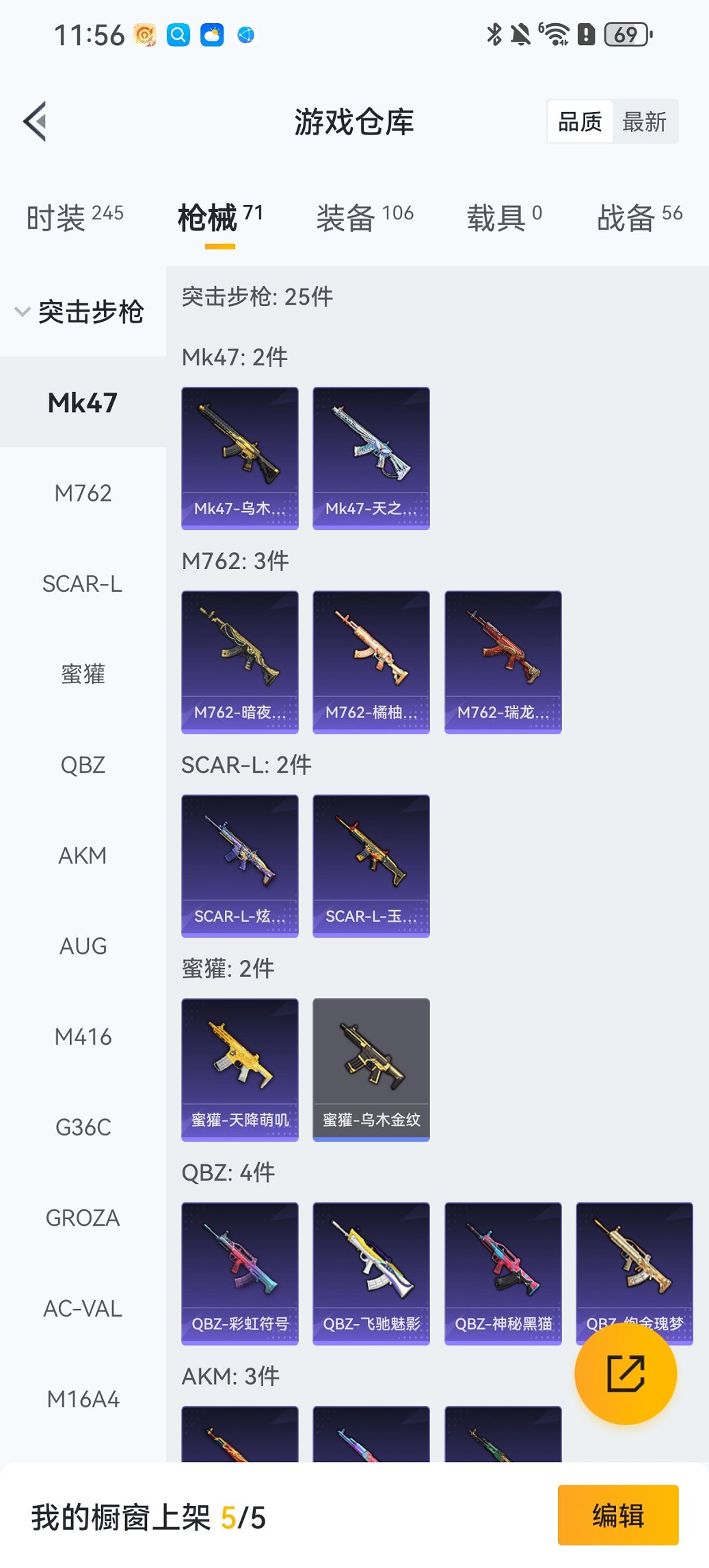Open 我的橱窗上架 5/5 showcase
709x1568 pixels.
pyautogui.click(x=147, y=1515)
